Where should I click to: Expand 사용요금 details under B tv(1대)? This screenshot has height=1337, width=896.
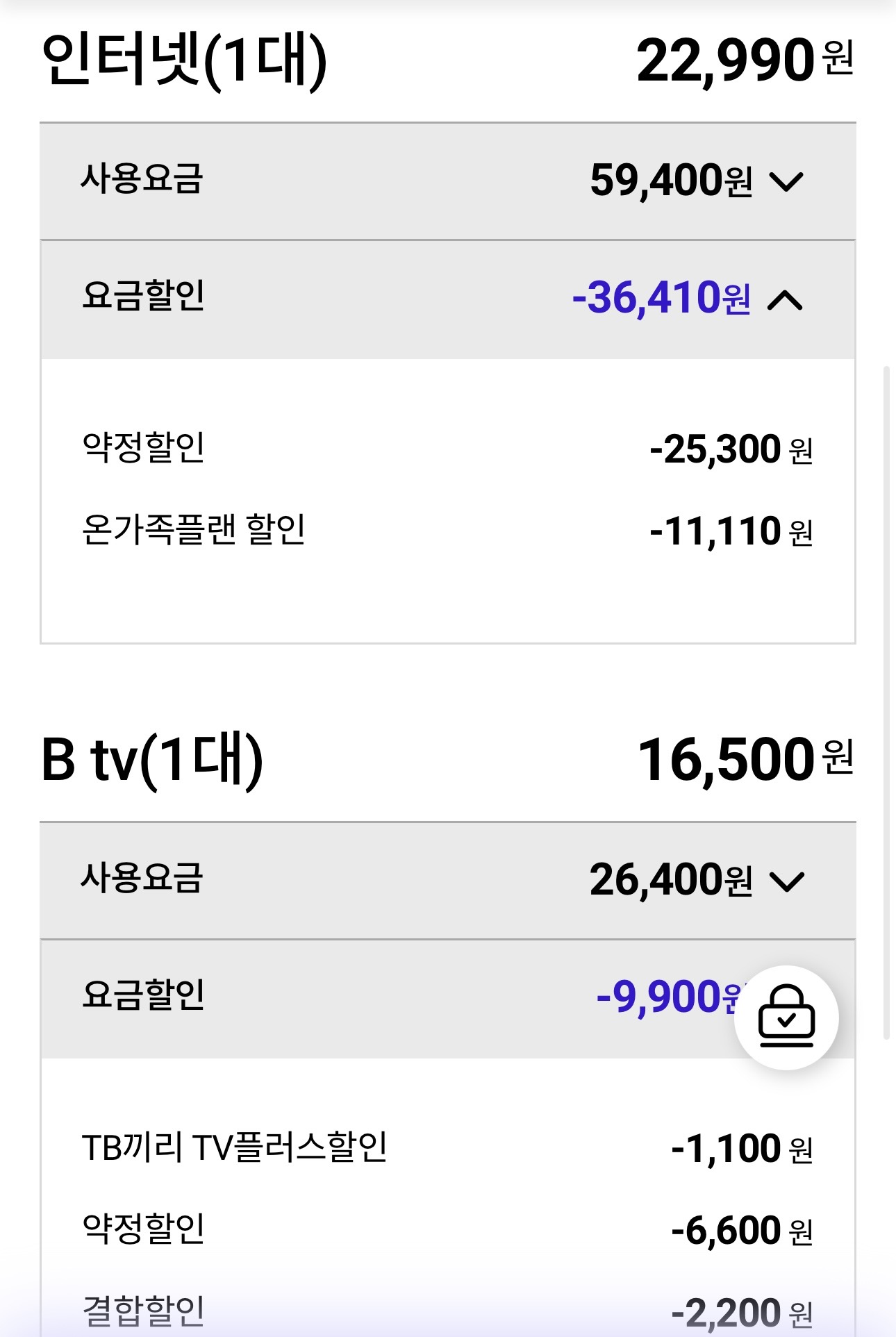pyautogui.click(x=786, y=881)
